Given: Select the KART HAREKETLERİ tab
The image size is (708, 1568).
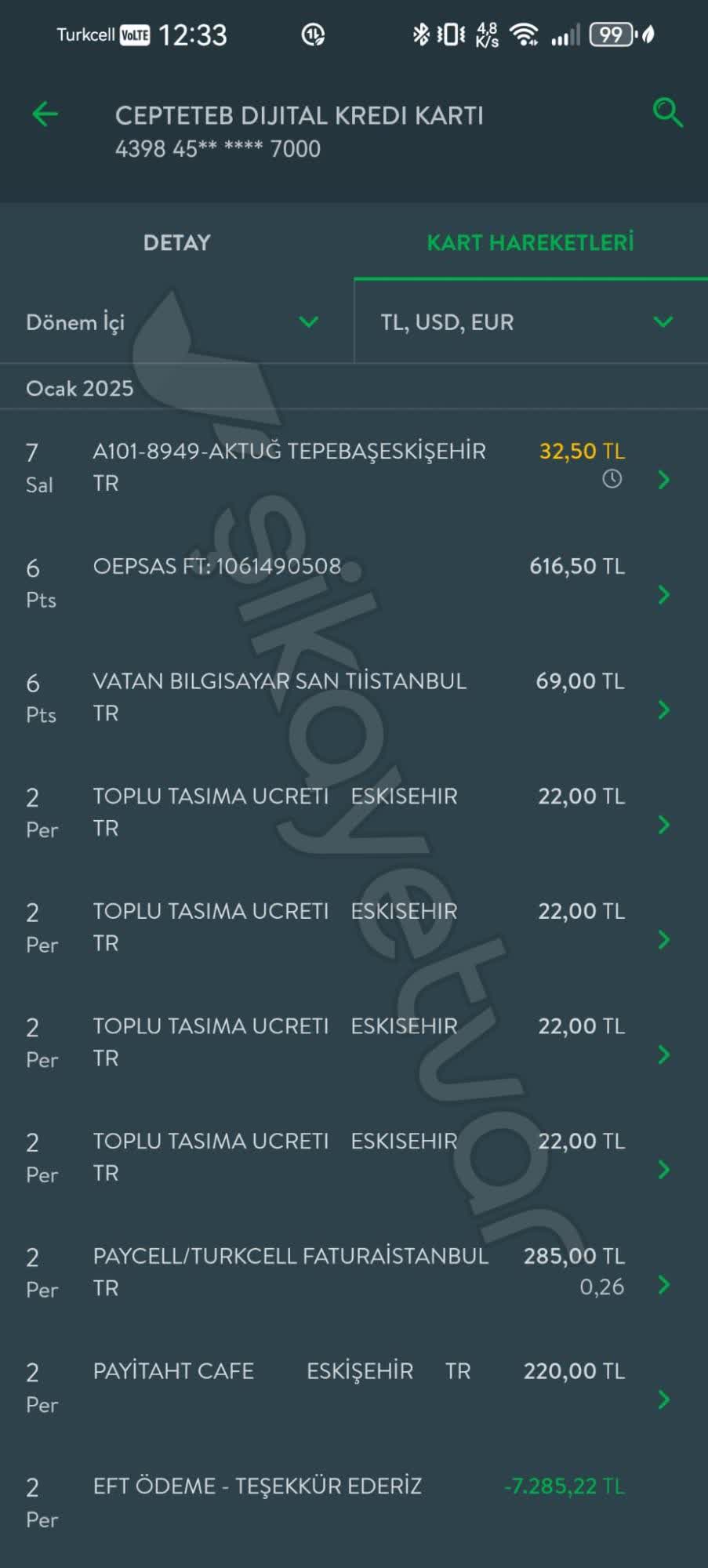Looking at the screenshot, I should click(x=530, y=242).
